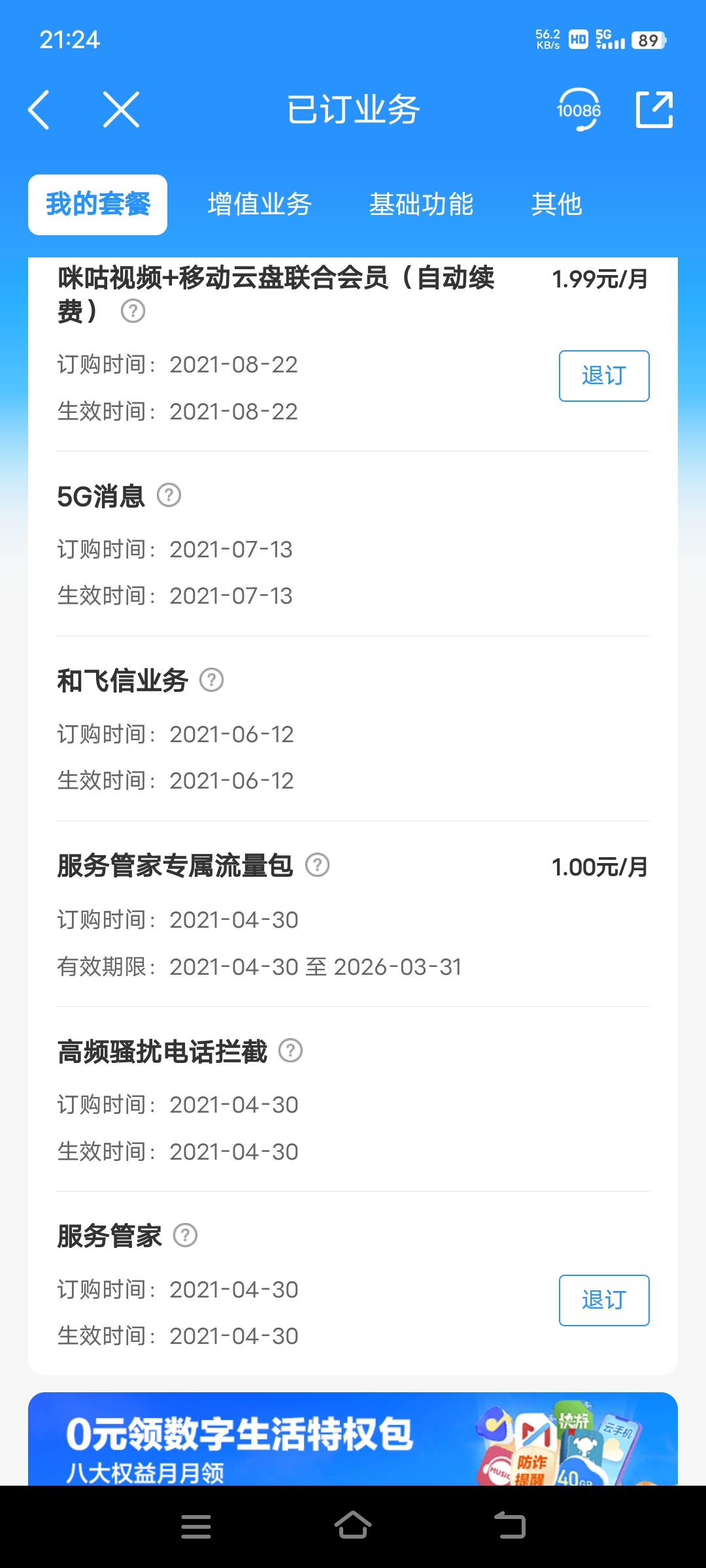Unsubscribe from 咪咕视频+移动云盘联合会员
706x1568 pixels.
[604, 376]
